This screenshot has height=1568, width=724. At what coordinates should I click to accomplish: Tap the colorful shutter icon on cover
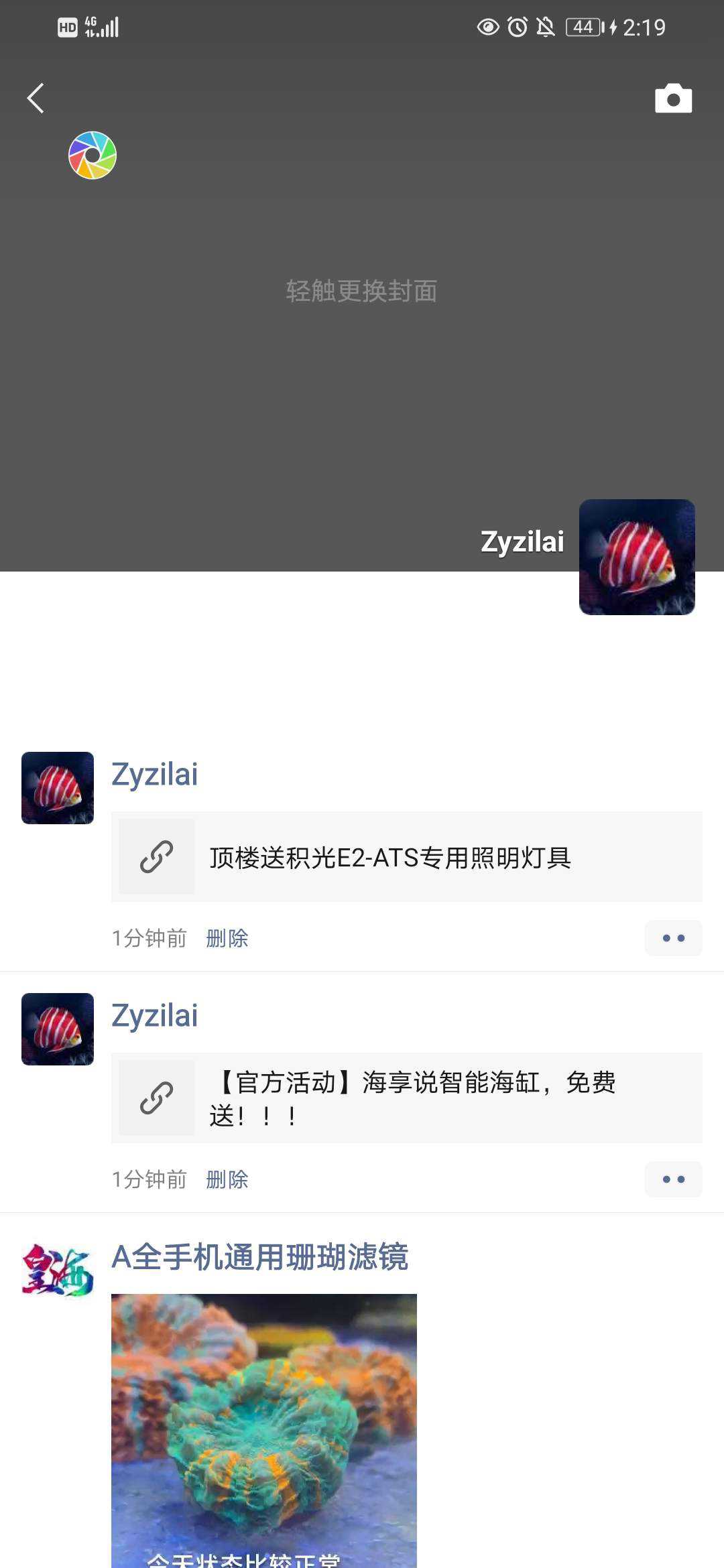coord(93,155)
